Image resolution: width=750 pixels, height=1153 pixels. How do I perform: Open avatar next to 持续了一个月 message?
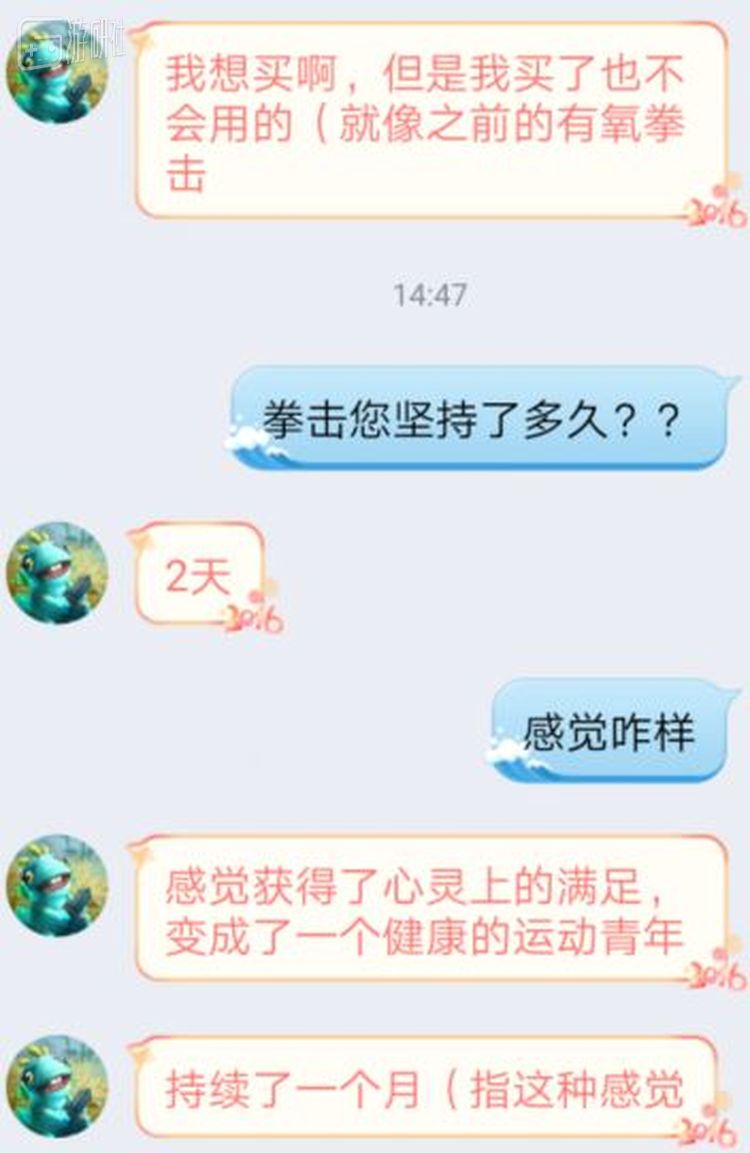pyautogui.click(x=57, y=1086)
